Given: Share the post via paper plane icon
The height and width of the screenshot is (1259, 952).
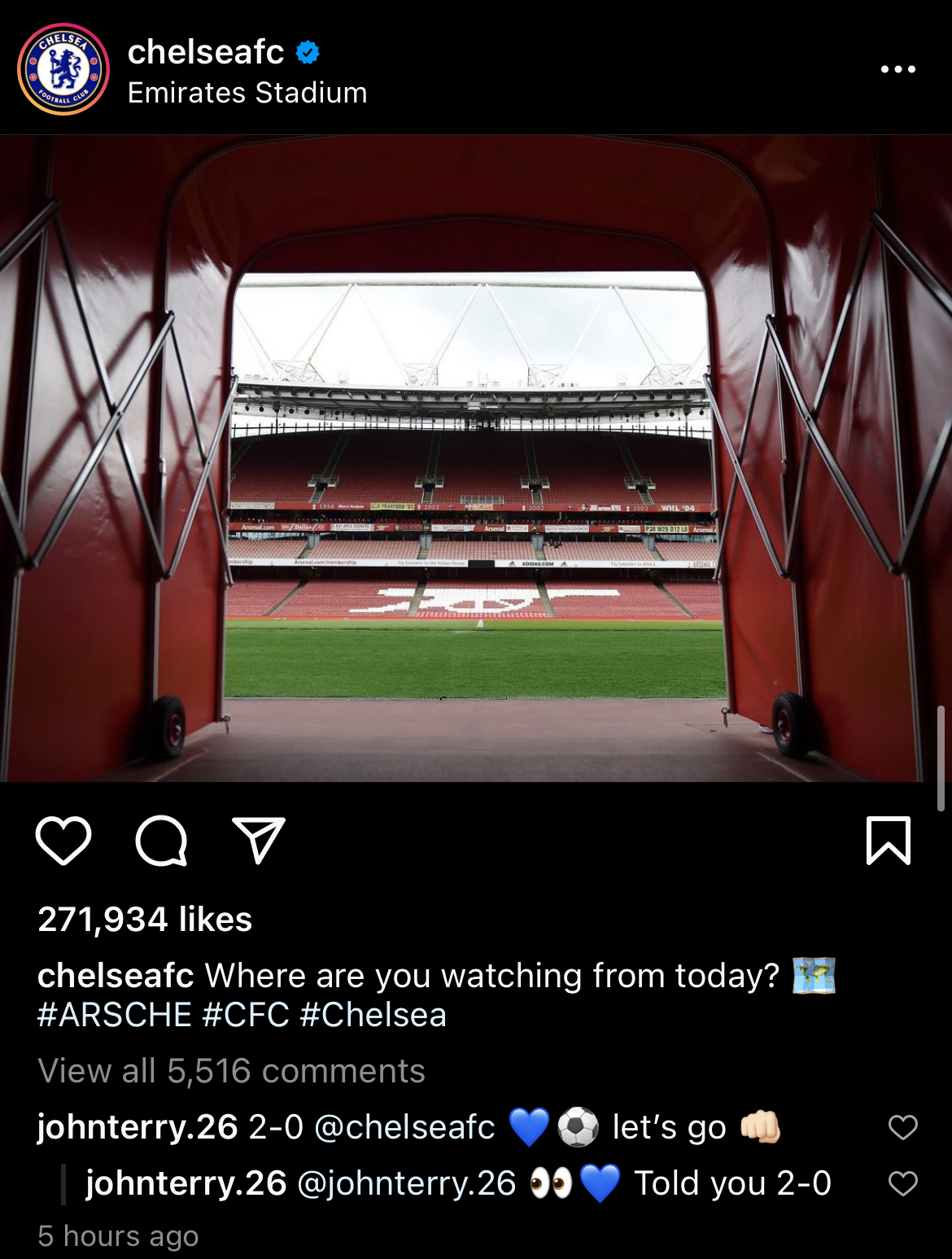Looking at the screenshot, I should coord(259,841).
